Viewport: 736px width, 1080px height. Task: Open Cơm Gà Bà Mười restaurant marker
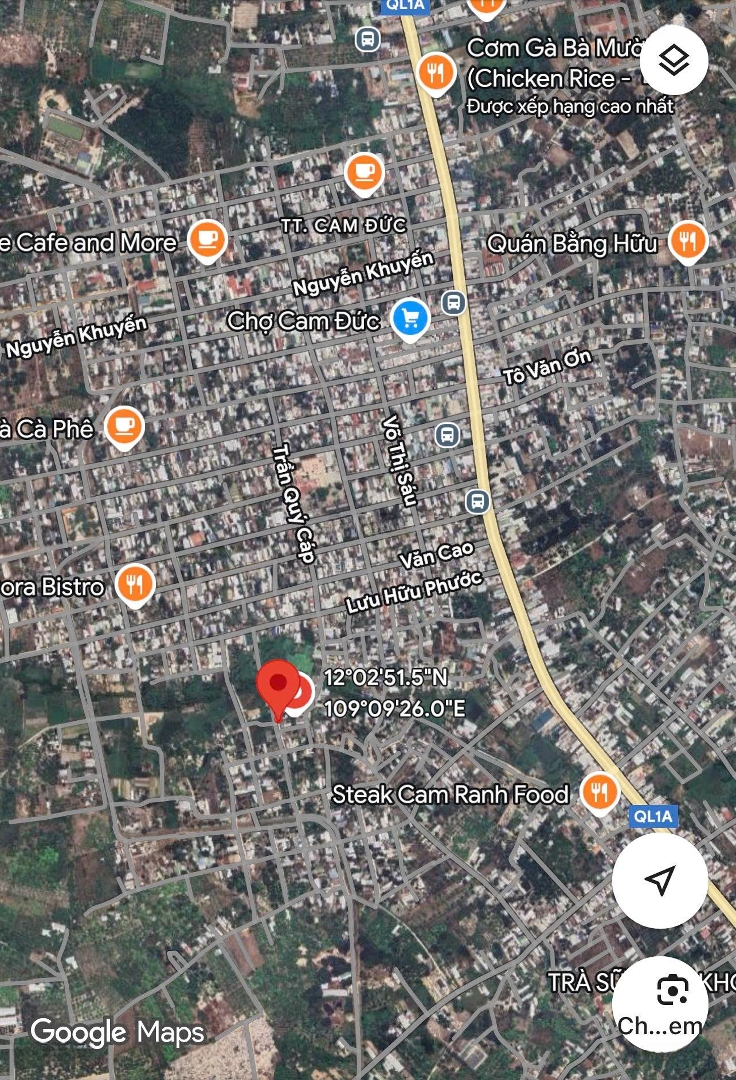[435, 72]
